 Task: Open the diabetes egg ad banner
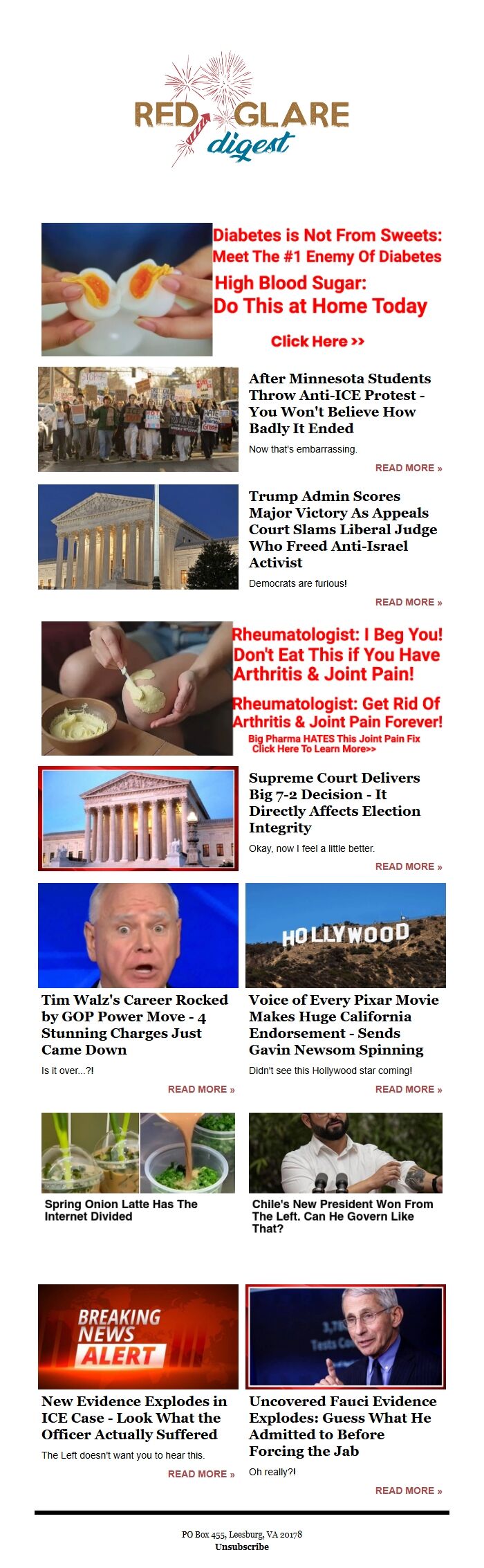242,289
